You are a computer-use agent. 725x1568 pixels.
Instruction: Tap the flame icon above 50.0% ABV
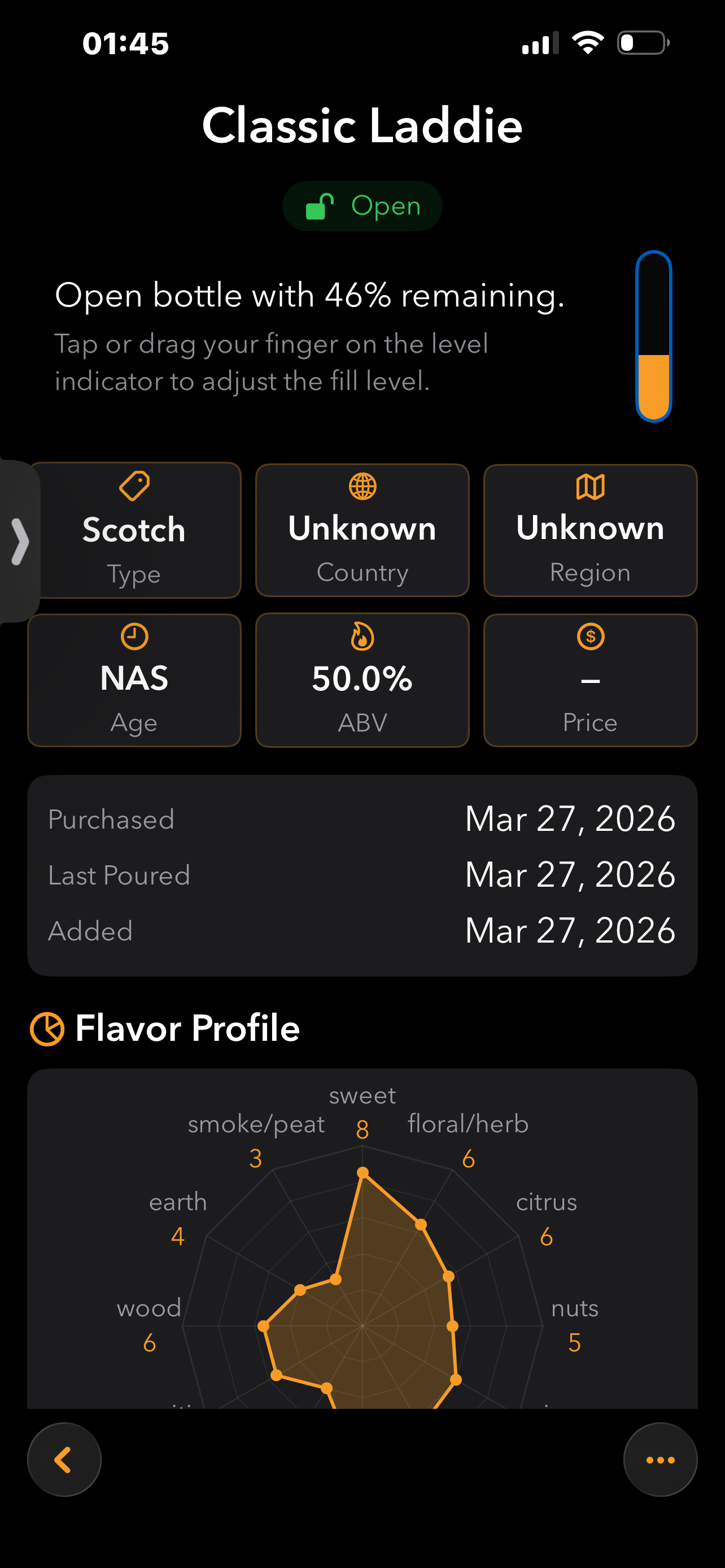click(x=361, y=635)
